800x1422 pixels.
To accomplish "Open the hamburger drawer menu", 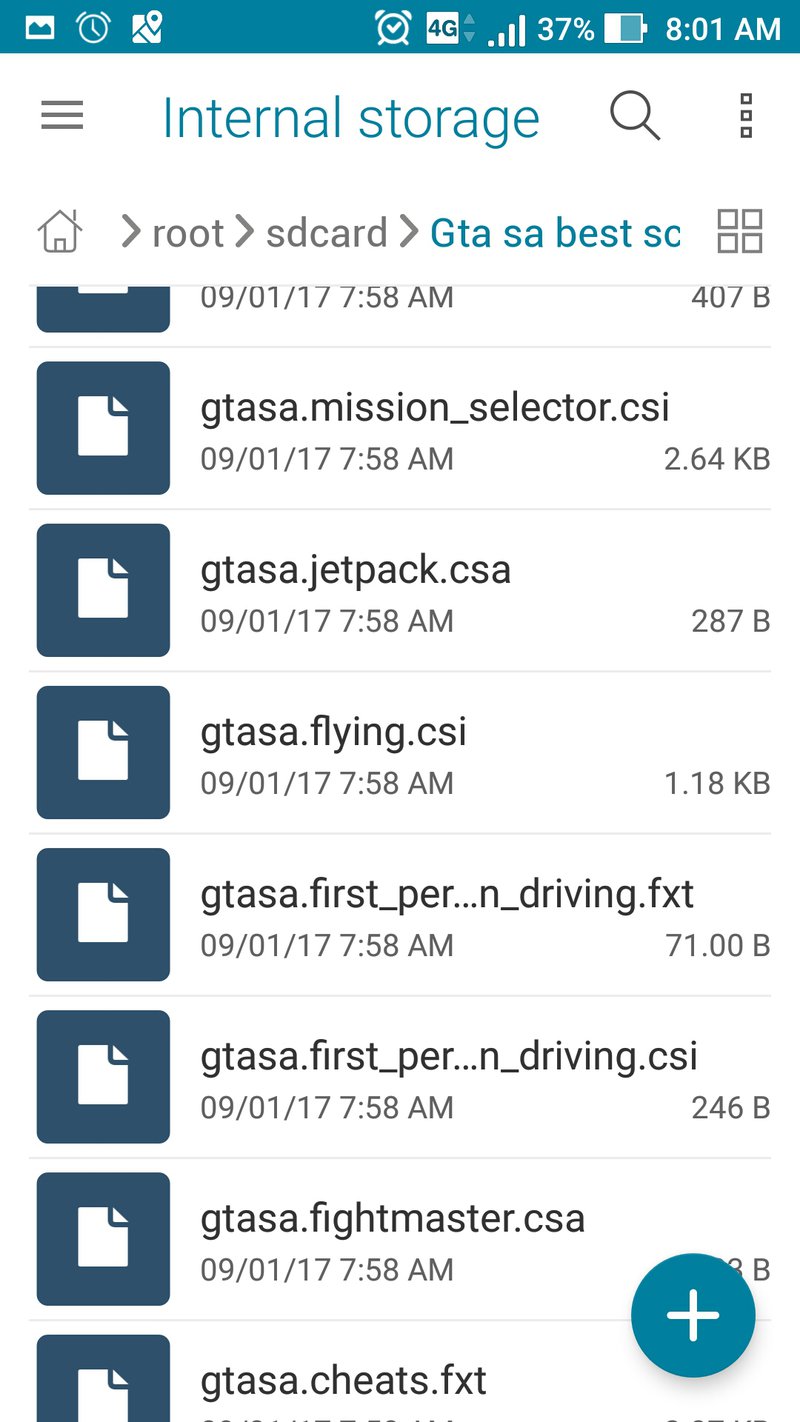I will tap(62, 117).
